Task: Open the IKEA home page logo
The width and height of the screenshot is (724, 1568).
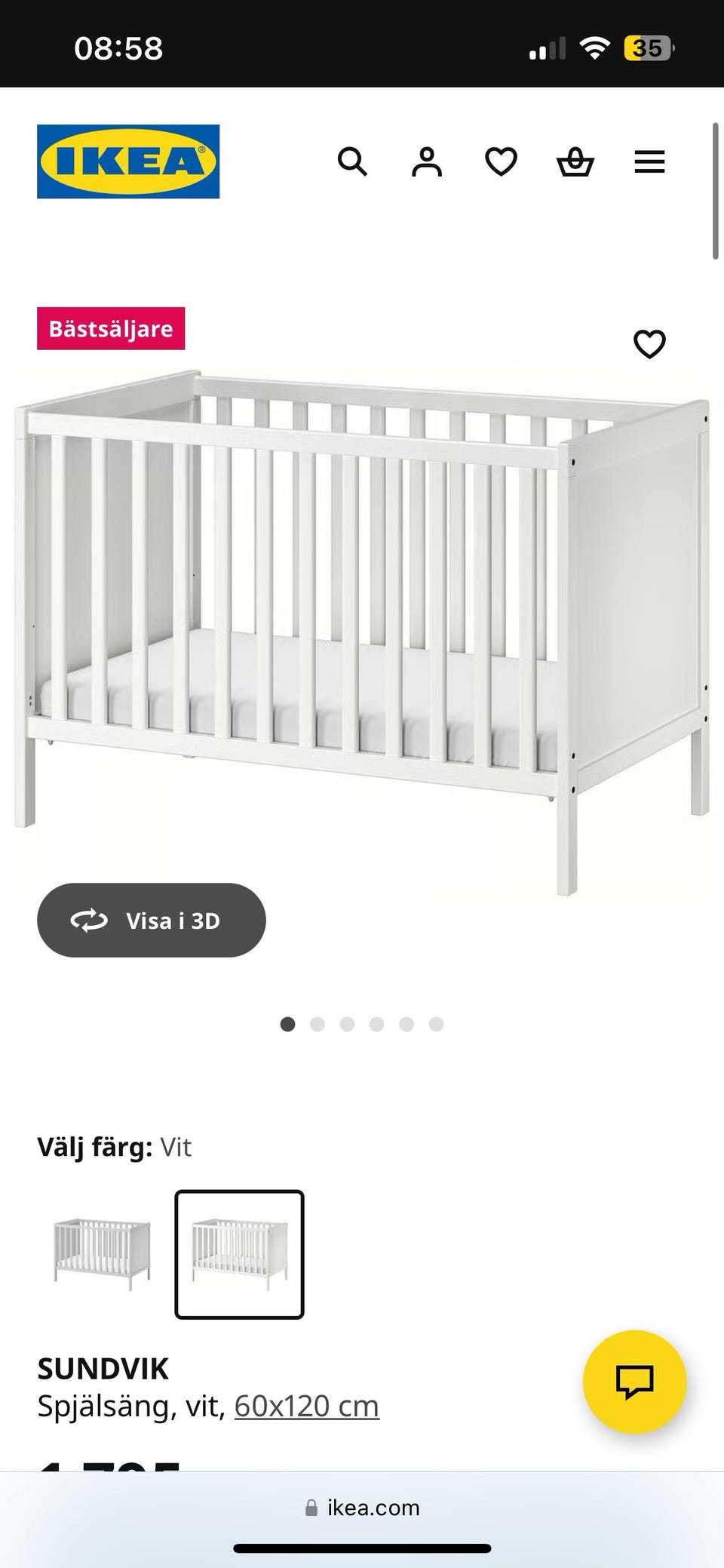Action: click(x=128, y=161)
